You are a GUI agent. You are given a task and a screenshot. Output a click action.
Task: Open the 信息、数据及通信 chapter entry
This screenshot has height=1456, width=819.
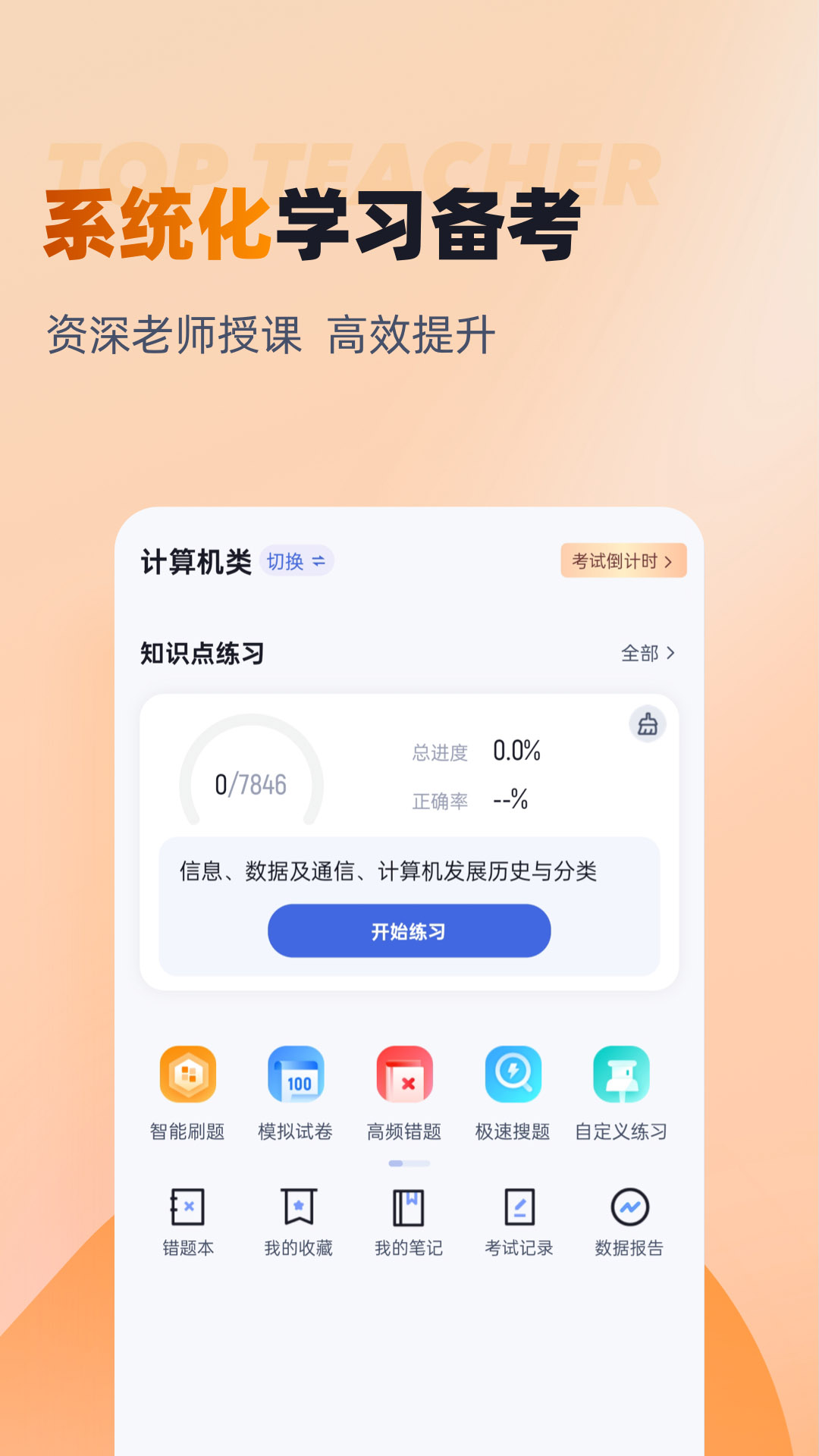pyautogui.click(x=409, y=872)
